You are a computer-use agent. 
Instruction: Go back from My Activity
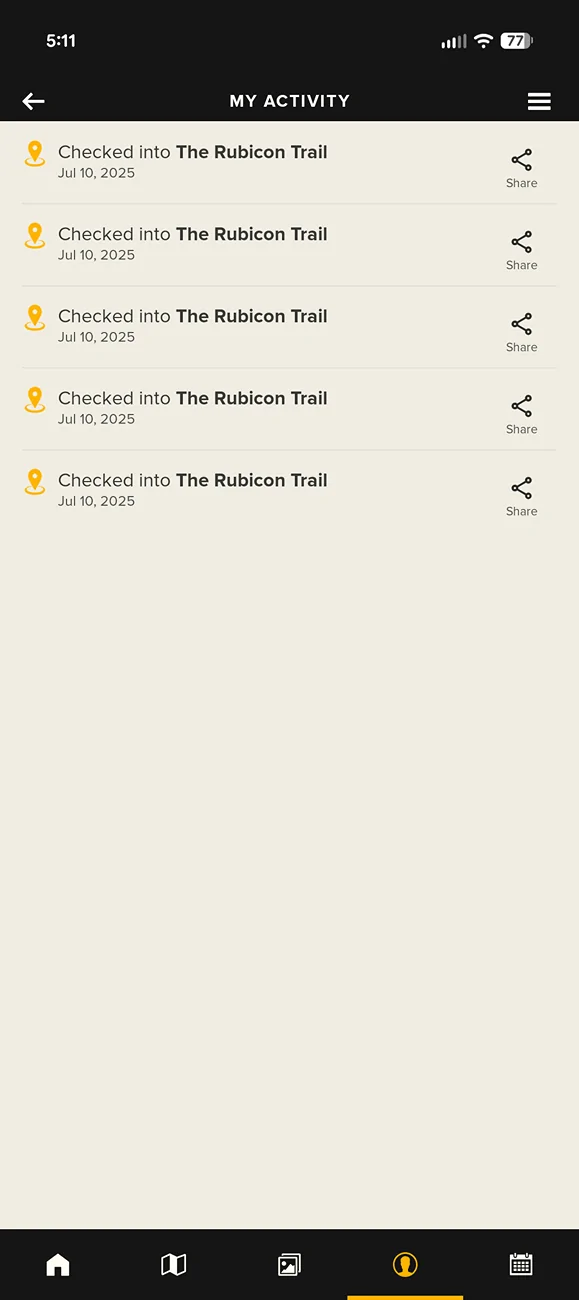(33, 101)
